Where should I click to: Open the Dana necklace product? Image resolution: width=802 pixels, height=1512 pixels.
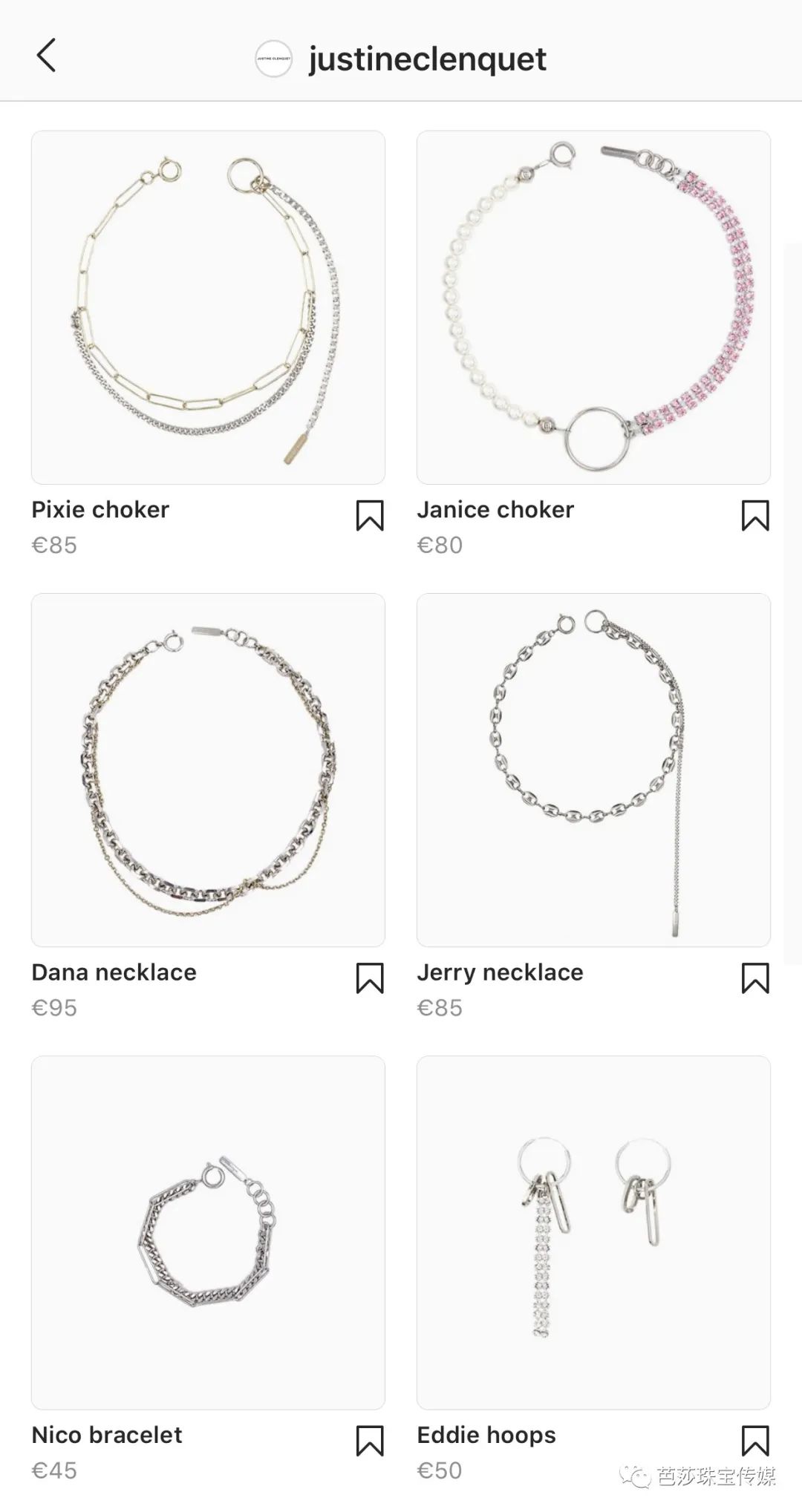pyautogui.click(x=208, y=770)
